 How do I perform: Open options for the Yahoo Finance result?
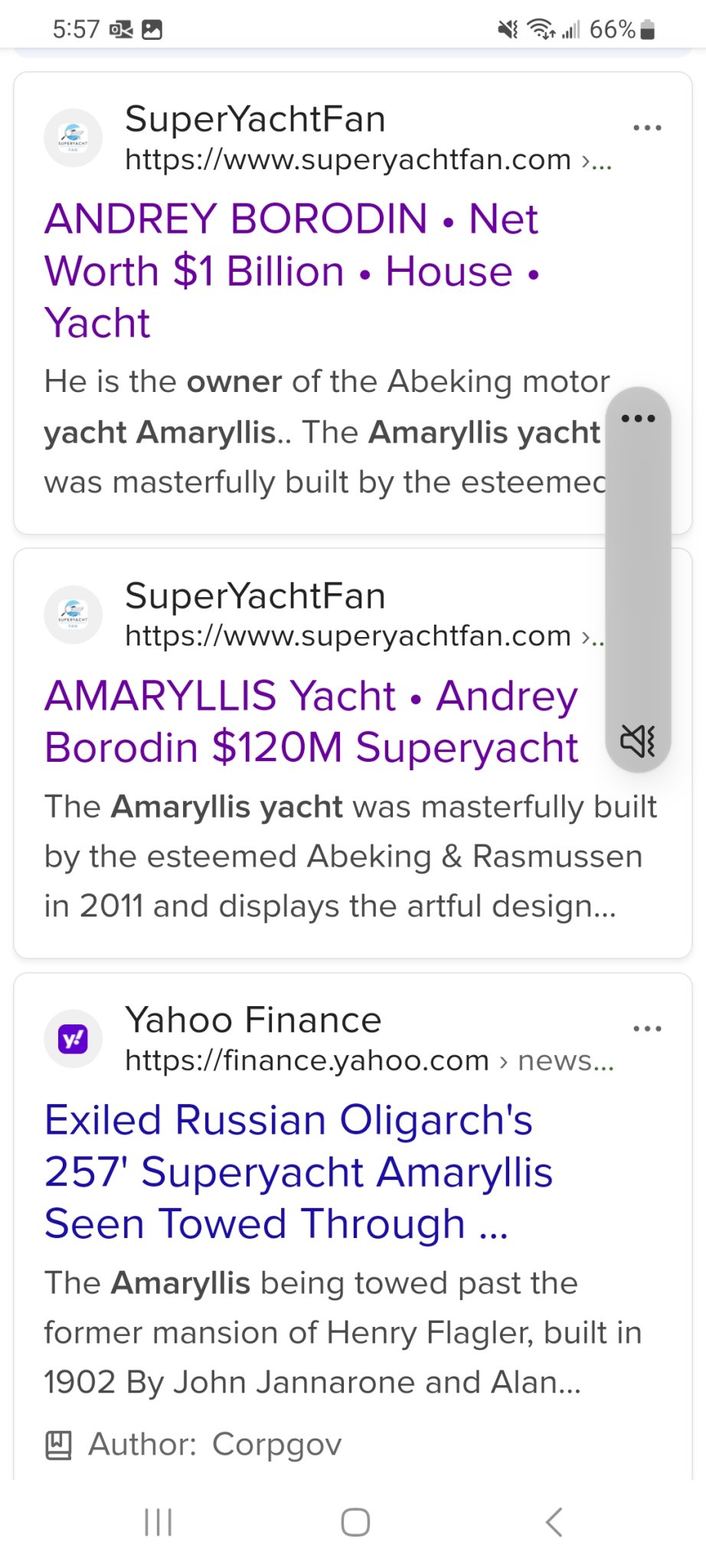[647, 1028]
